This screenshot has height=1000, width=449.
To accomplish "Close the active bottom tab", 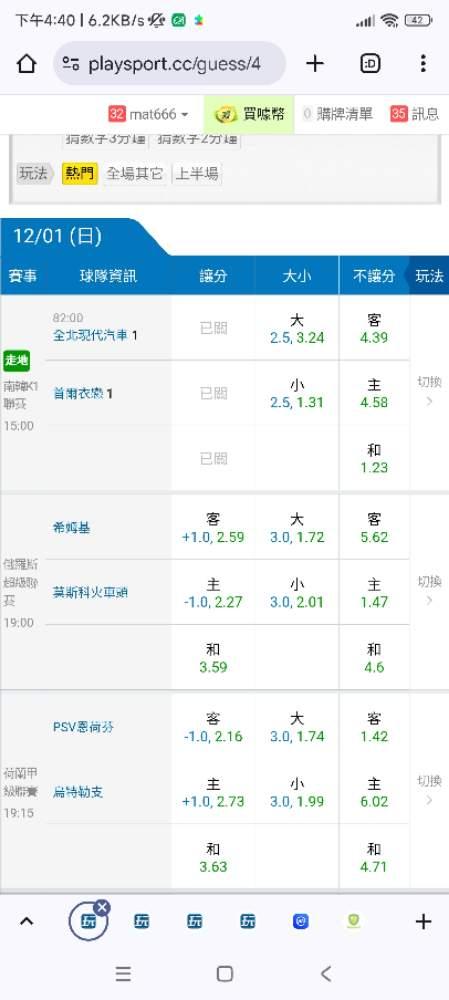I will point(102,908).
